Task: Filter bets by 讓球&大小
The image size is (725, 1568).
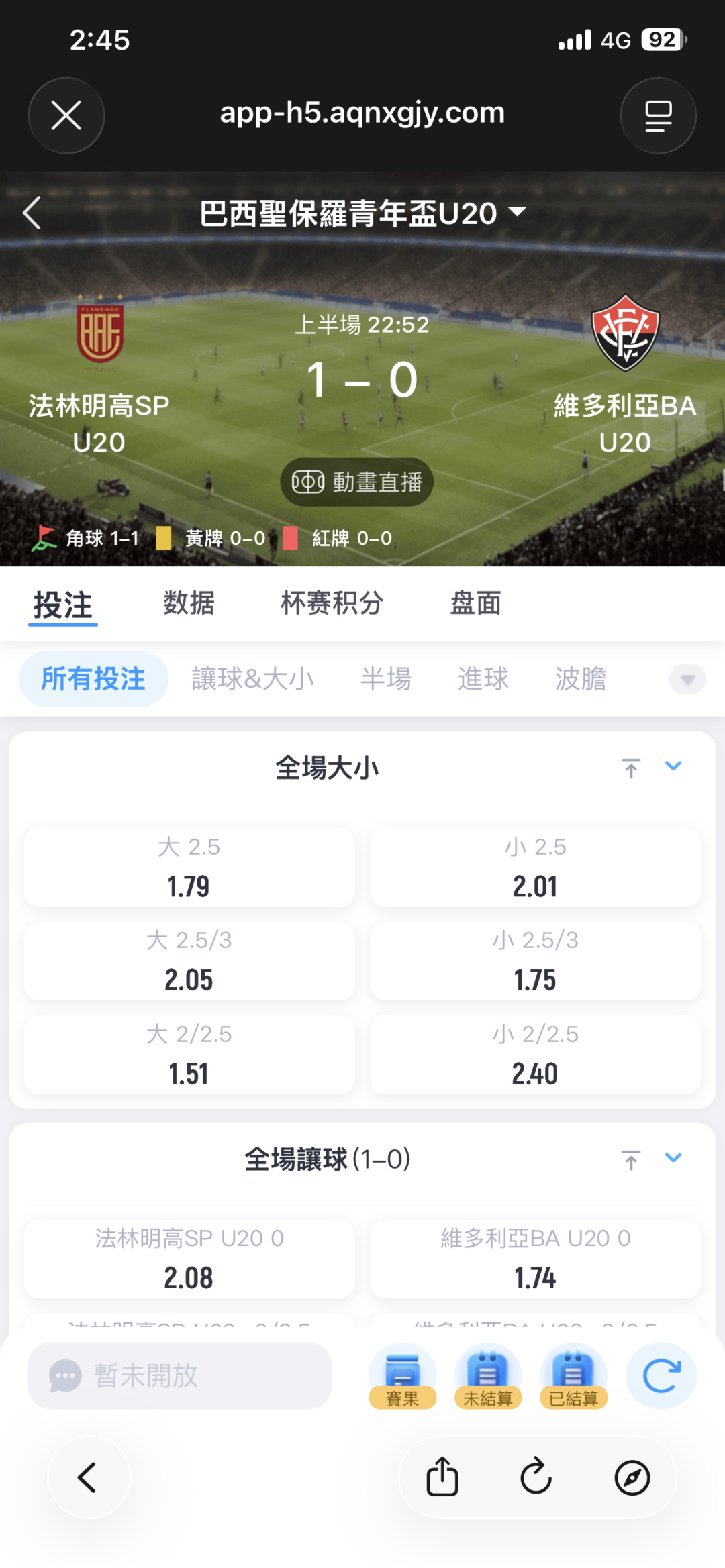Action: point(252,679)
